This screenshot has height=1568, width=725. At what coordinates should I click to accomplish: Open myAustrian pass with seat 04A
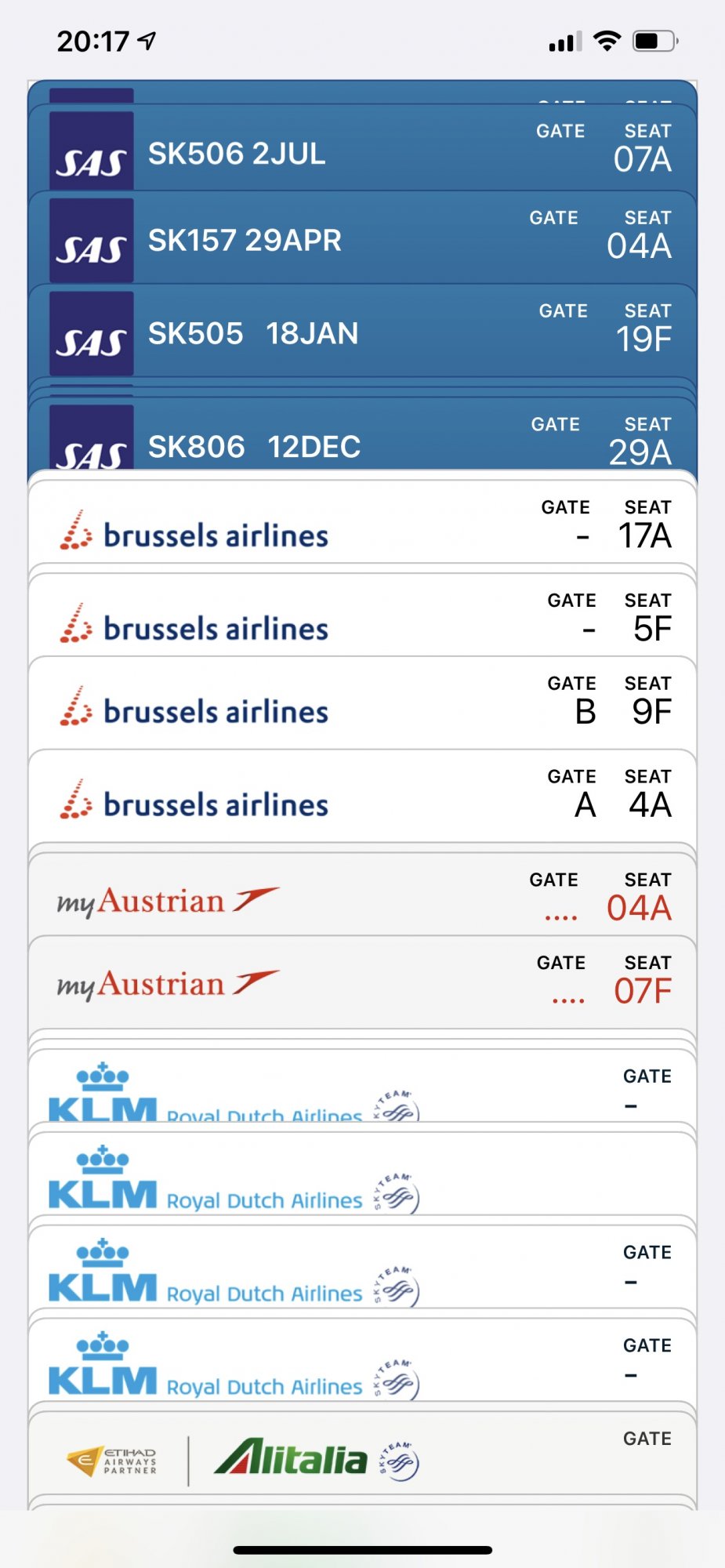click(362, 895)
